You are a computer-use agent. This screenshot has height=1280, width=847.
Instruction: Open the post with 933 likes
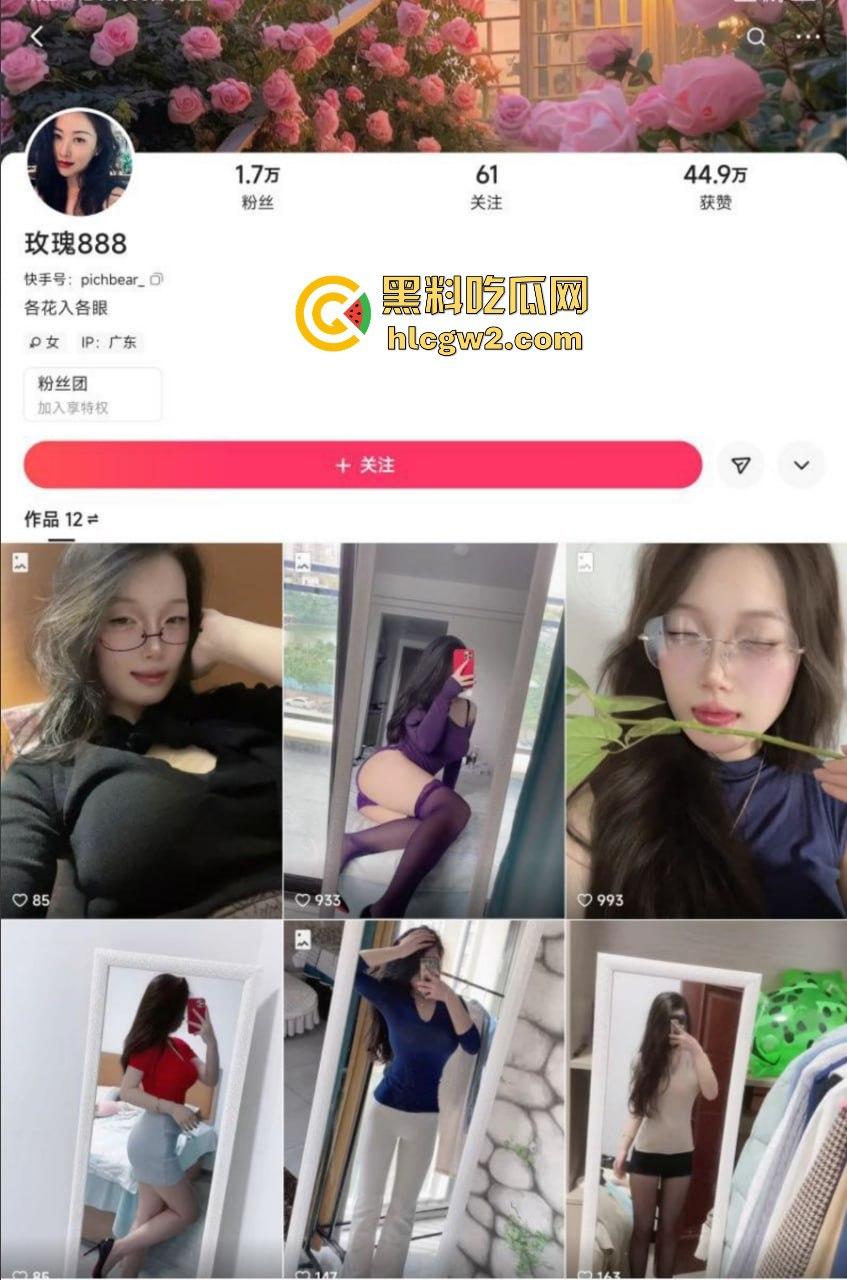(x=423, y=730)
